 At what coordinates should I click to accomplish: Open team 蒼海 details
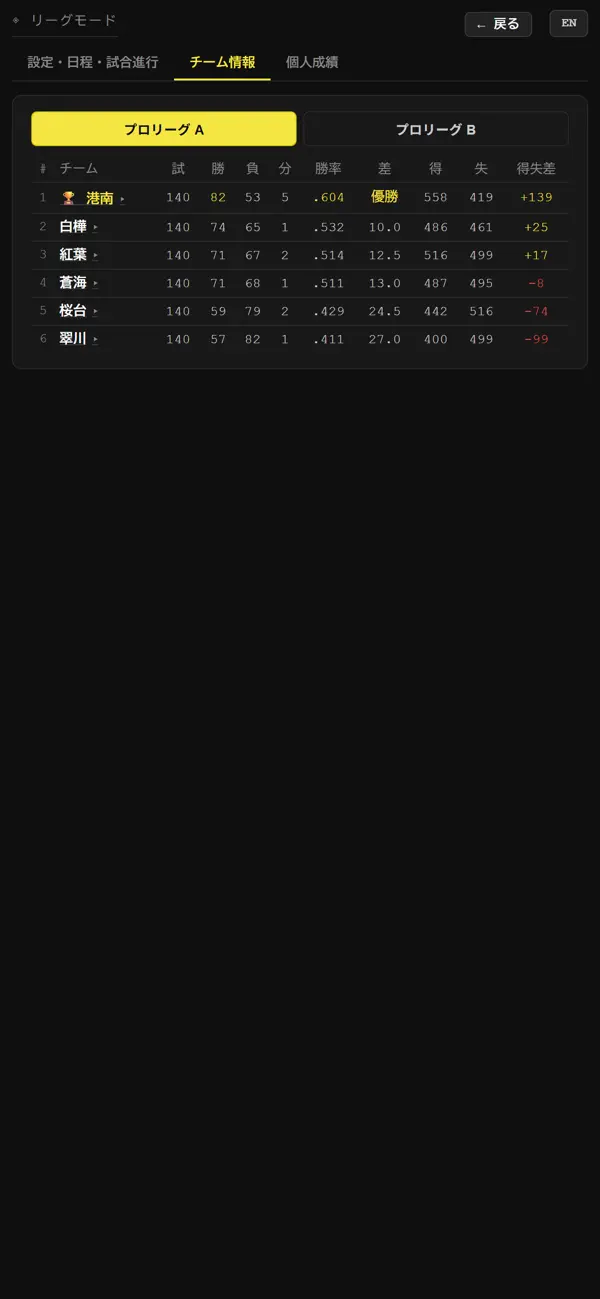[x=79, y=283]
